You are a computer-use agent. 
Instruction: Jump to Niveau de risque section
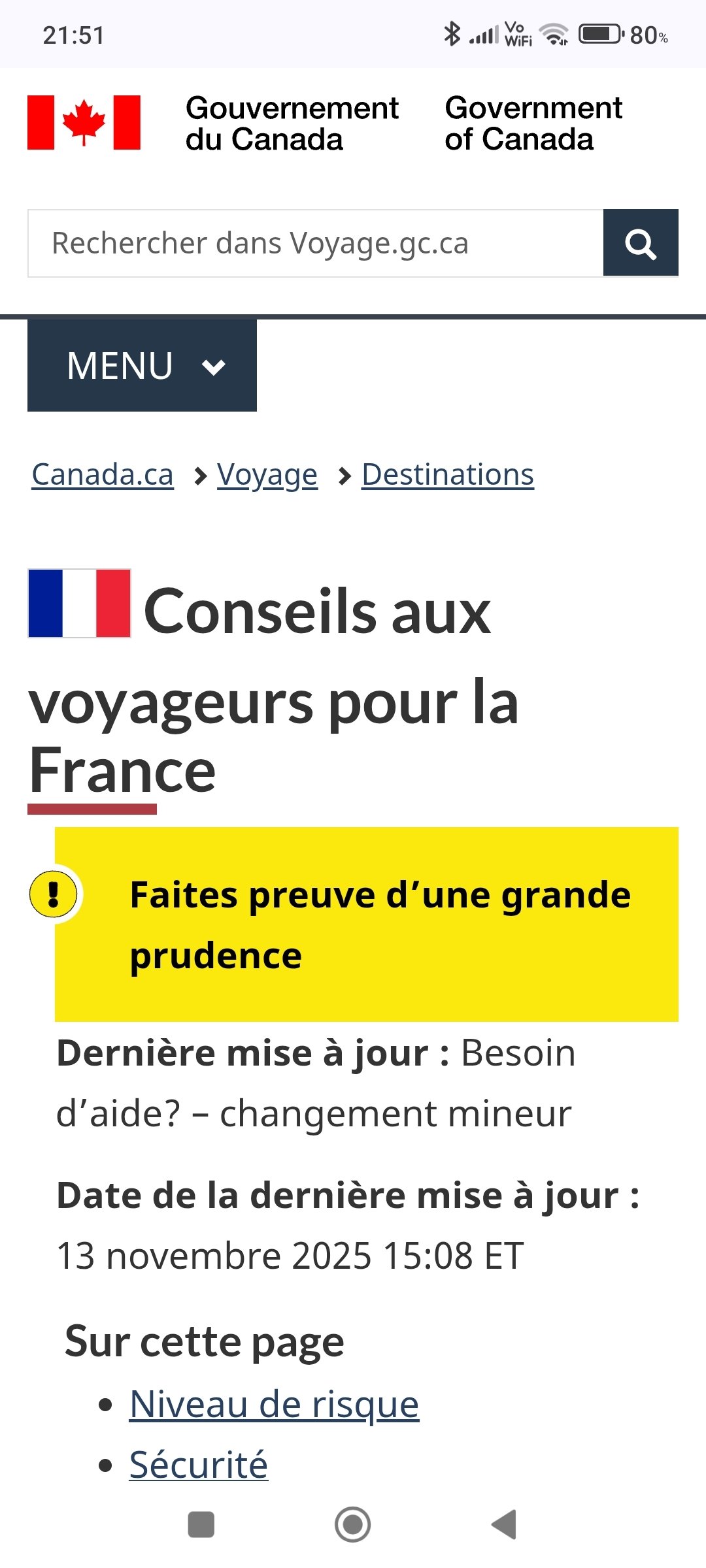coord(274,1404)
